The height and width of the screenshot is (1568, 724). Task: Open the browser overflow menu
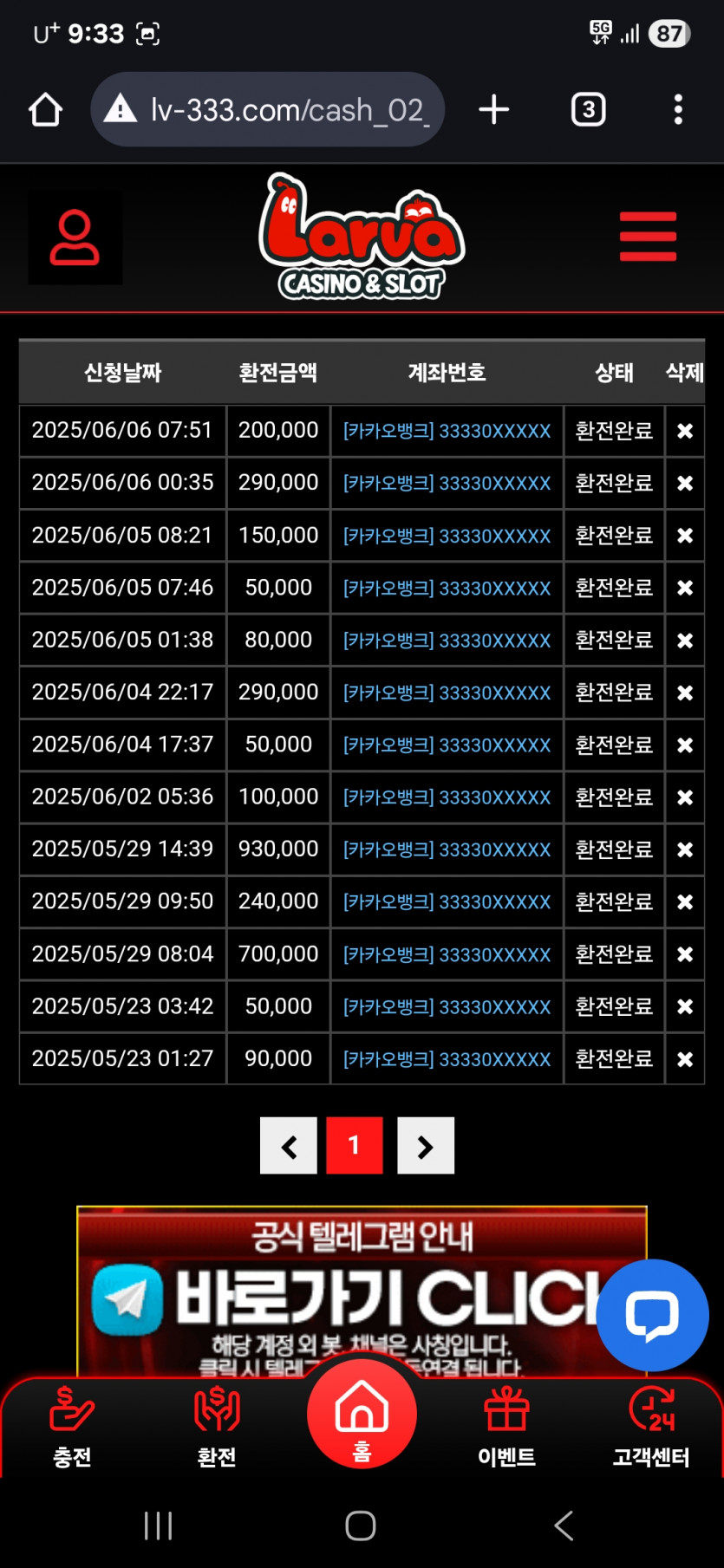pyautogui.click(x=678, y=110)
